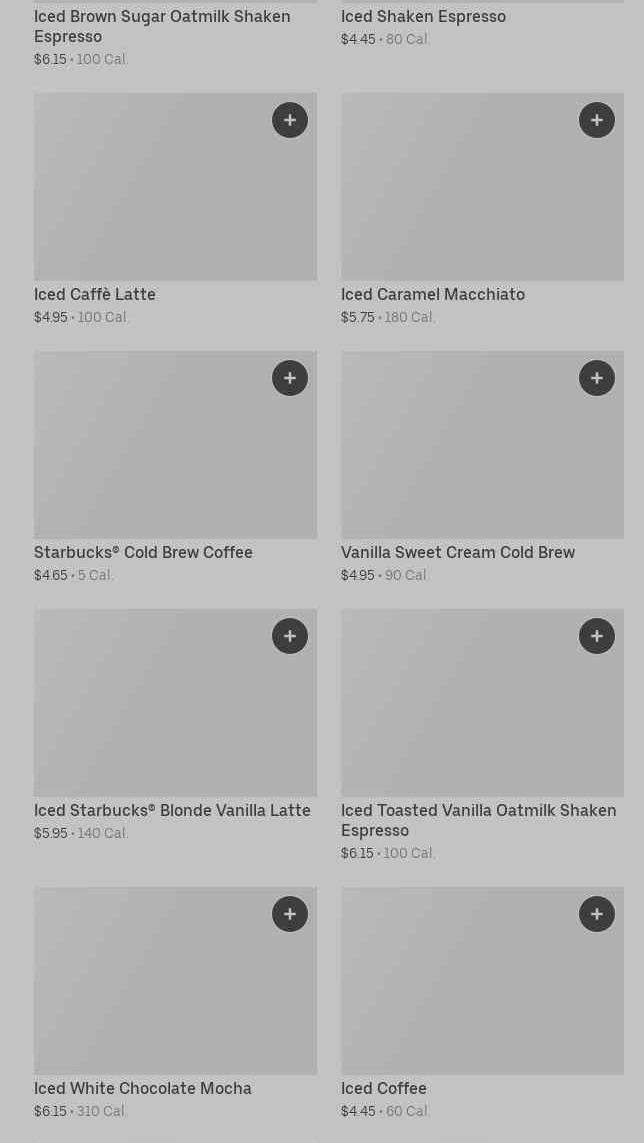
Task: Tap the plus button on Iced Coffee
Action: [x=597, y=914]
